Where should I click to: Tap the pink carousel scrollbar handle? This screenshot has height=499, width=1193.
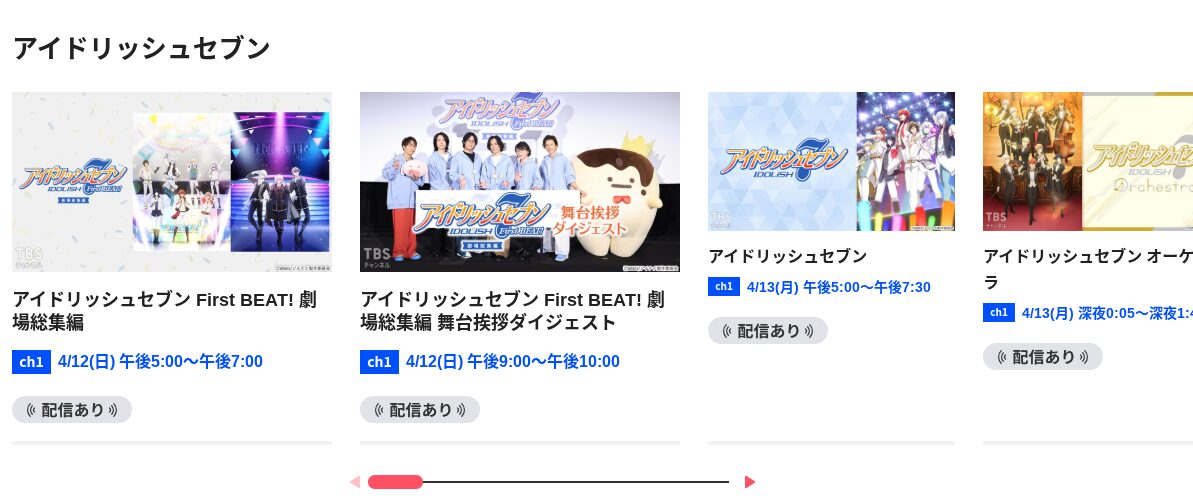coord(395,482)
